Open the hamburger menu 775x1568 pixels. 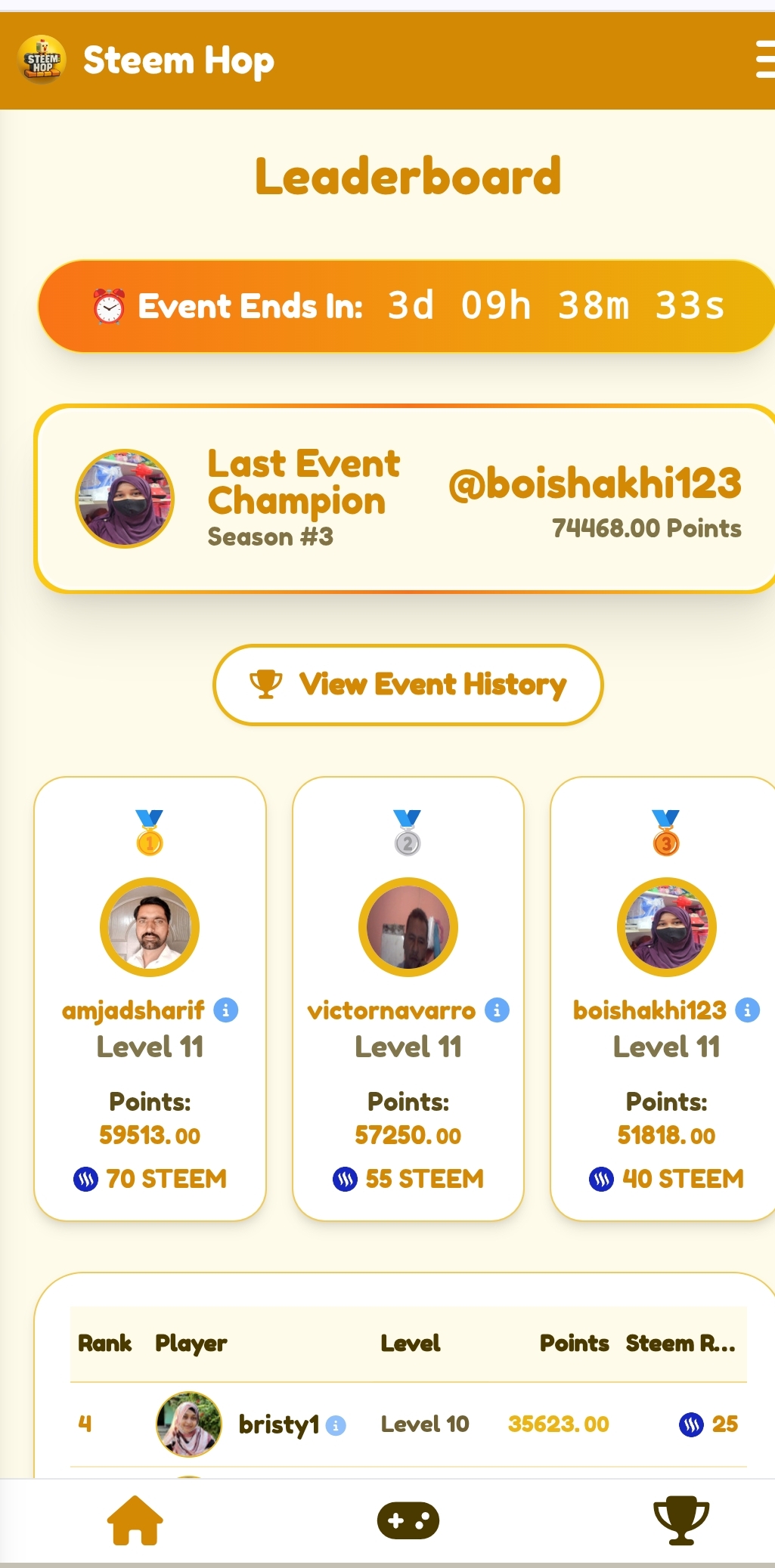point(764,60)
